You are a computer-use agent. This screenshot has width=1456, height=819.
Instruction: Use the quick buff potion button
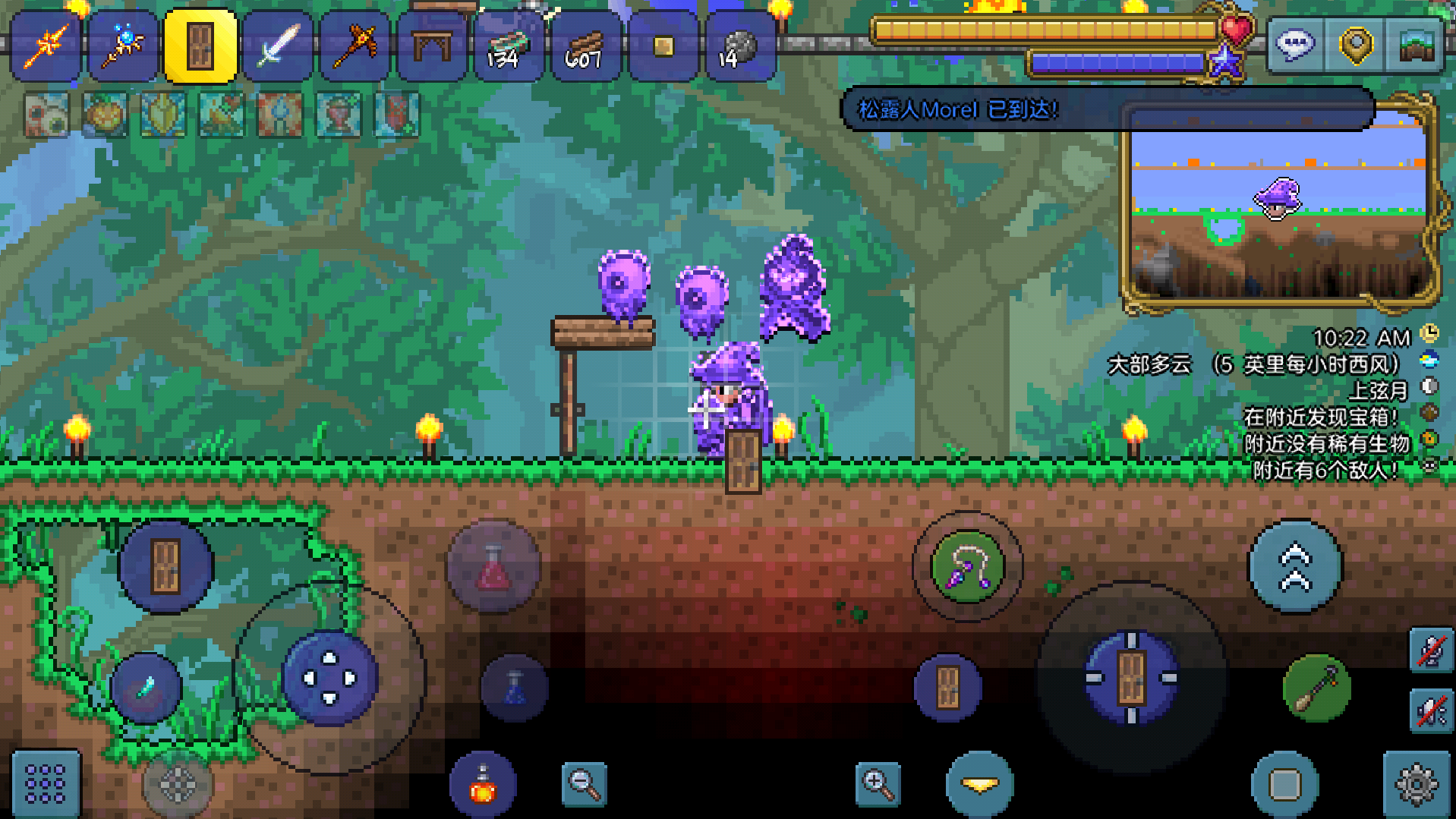click(483, 785)
